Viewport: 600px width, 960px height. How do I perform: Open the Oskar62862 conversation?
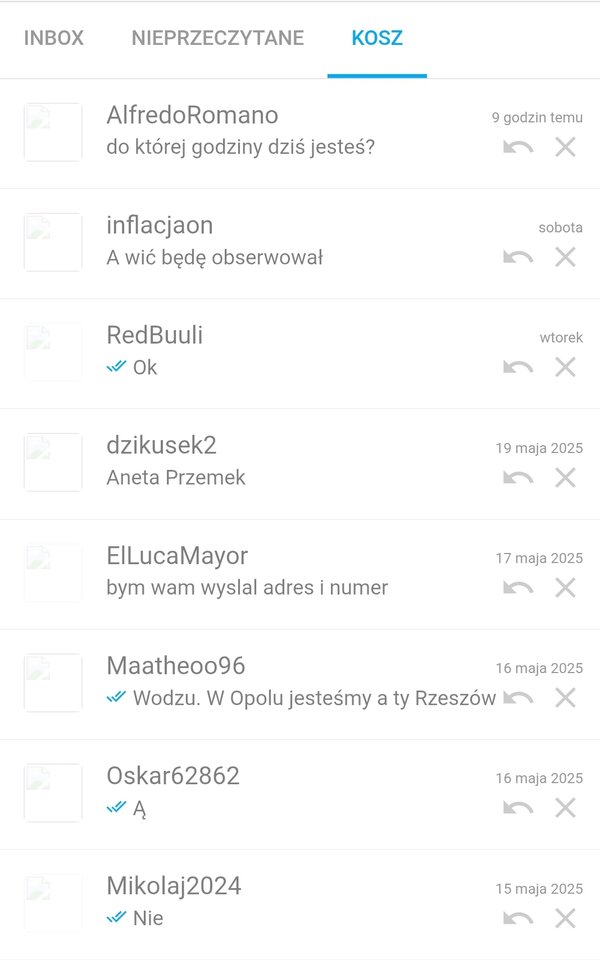pyautogui.click(x=300, y=795)
